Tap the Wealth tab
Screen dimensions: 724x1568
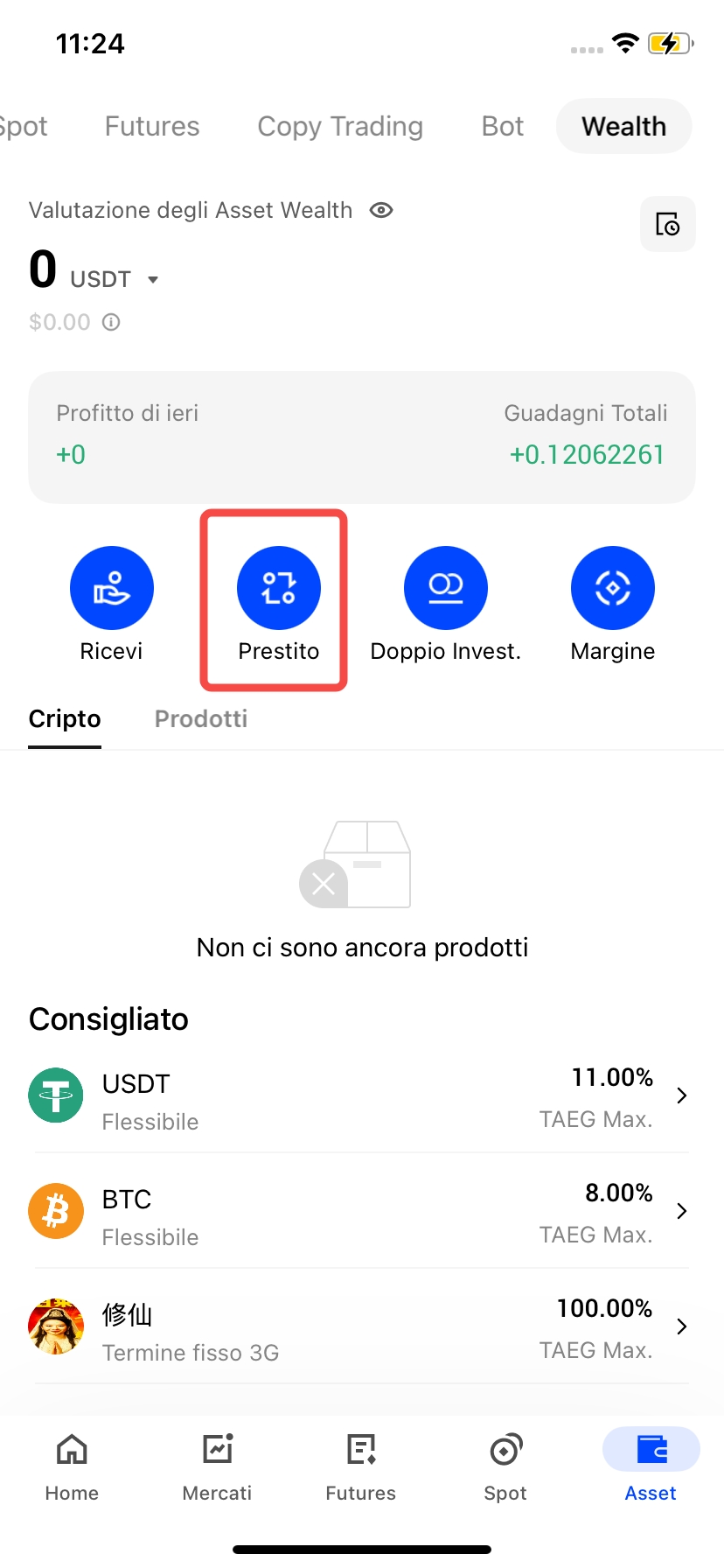tap(623, 127)
